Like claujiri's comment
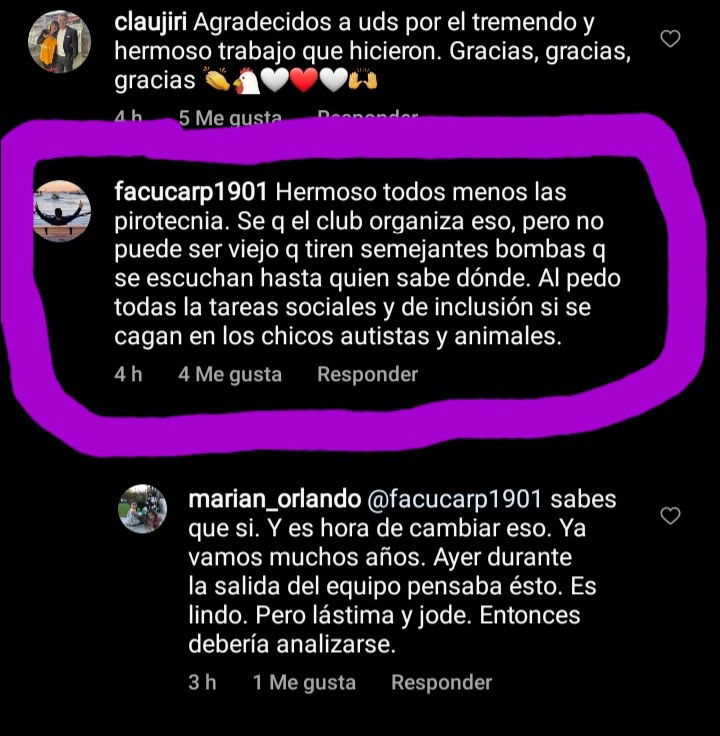Image resolution: width=720 pixels, height=736 pixels. [x=672, y=39]
